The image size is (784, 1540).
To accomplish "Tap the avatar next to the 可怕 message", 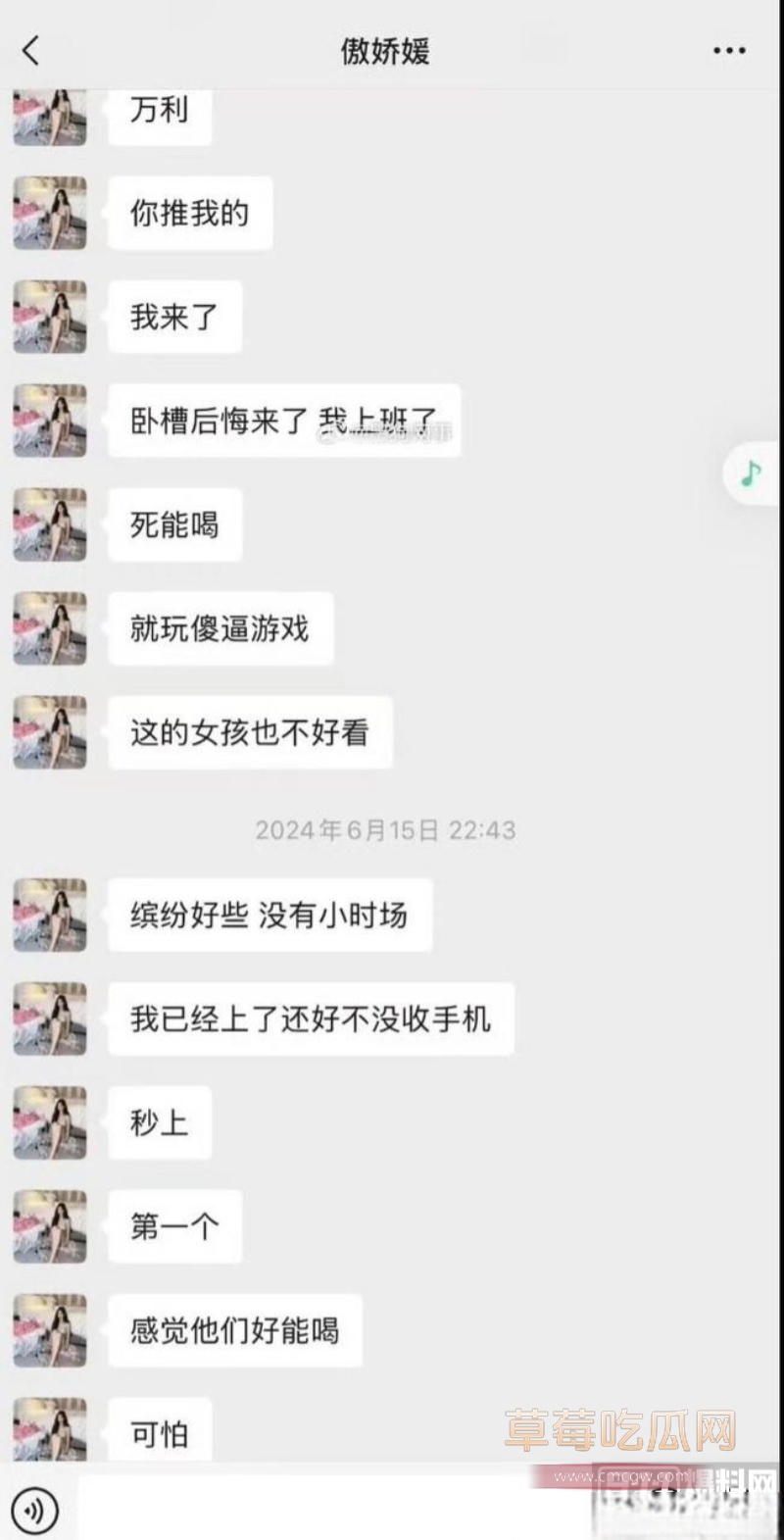I will 49,1430.
